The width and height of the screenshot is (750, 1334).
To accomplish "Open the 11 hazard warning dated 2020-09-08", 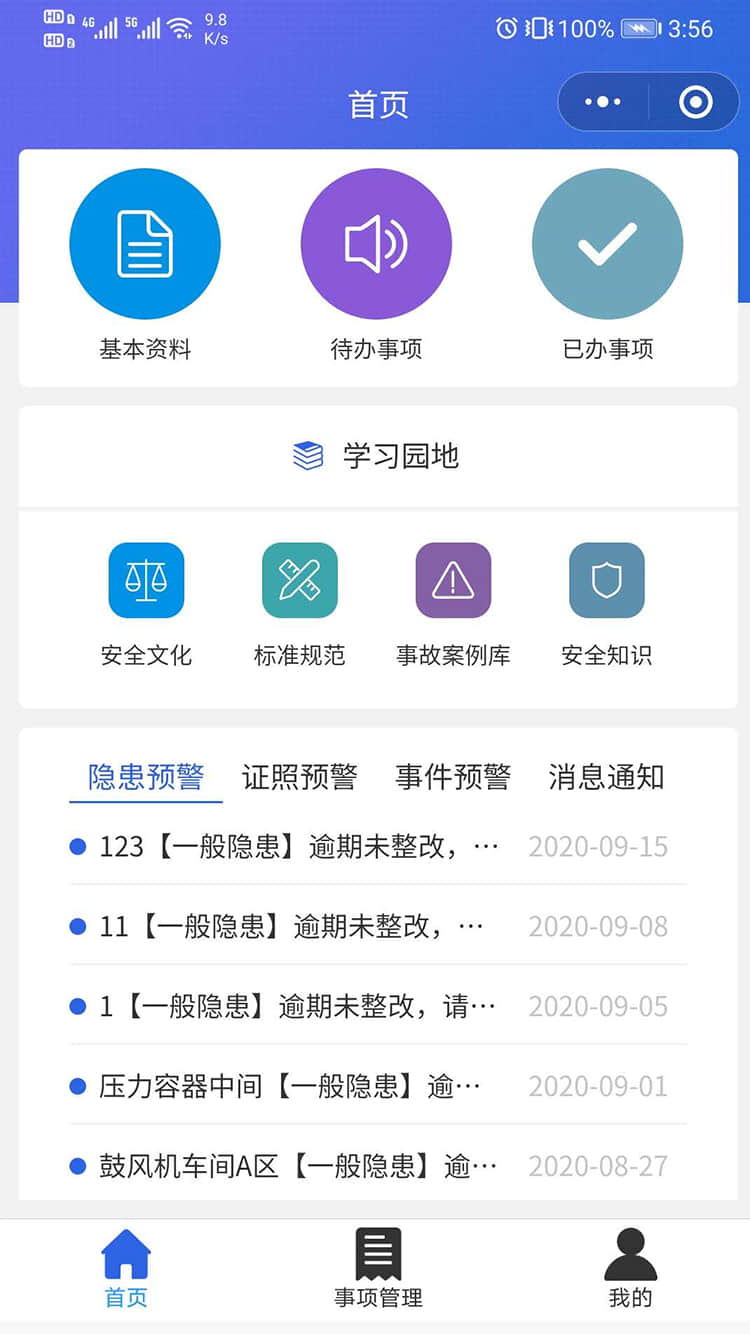I will [378, 926].
